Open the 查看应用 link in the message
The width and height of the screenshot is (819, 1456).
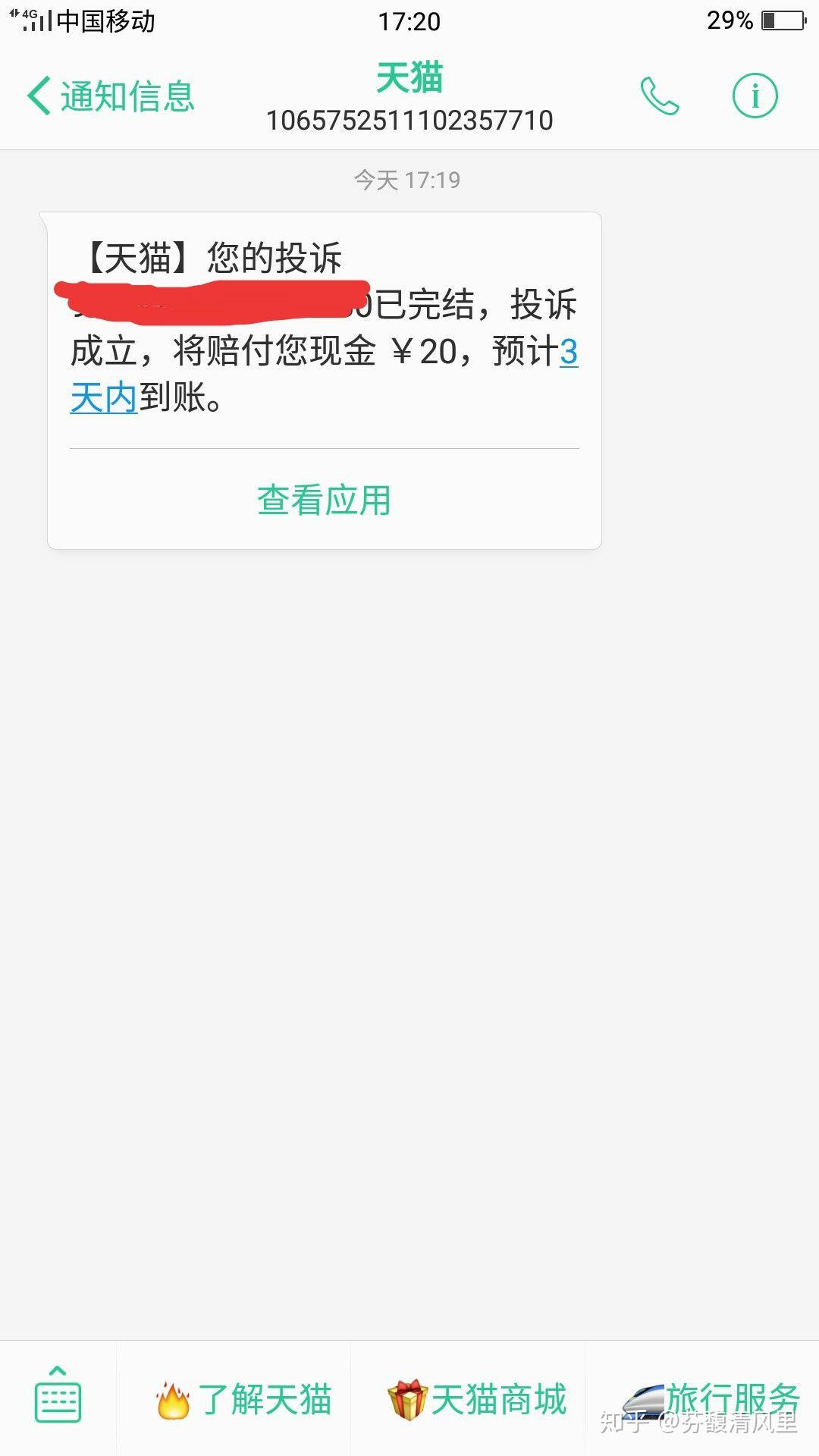coord(325,500)
